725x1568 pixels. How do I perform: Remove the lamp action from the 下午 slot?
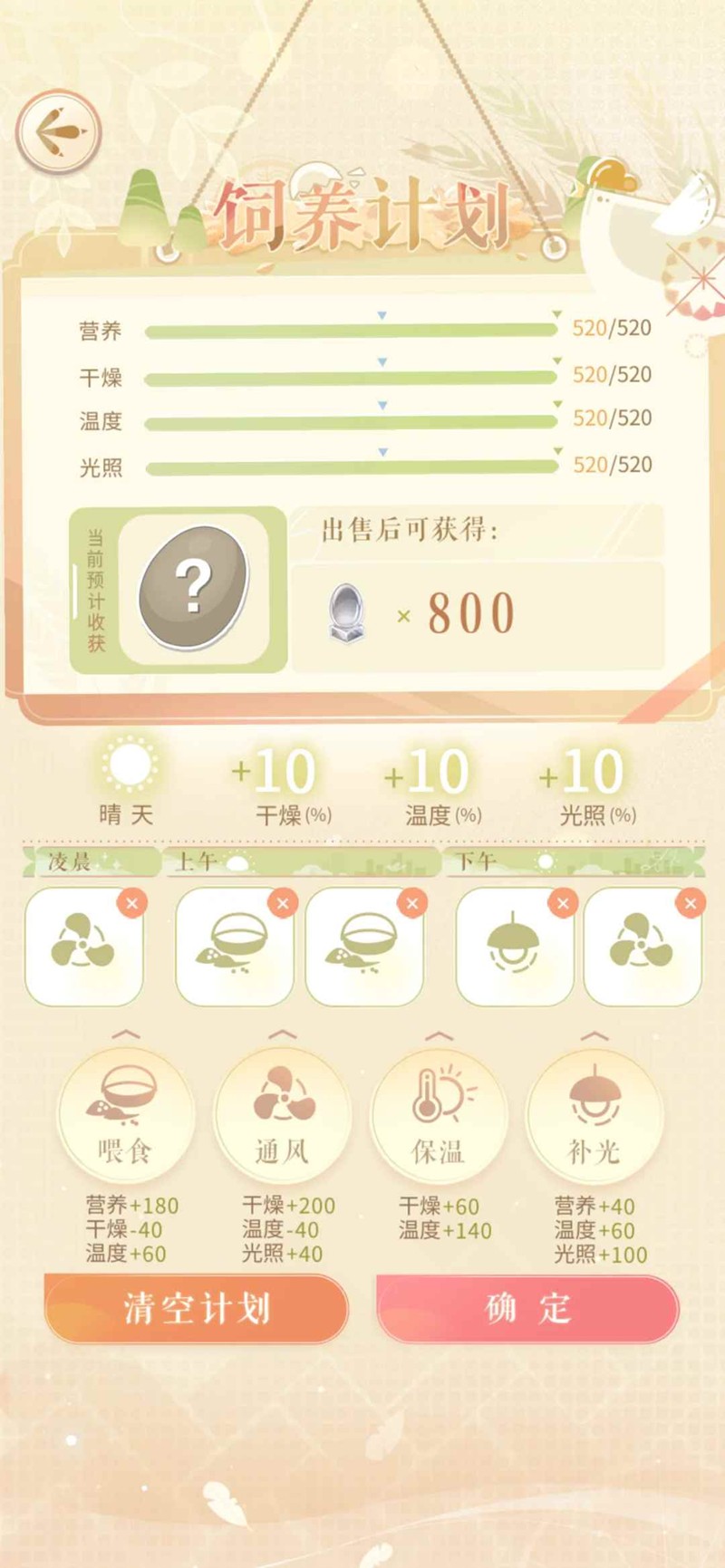click(x=563, y=903)
